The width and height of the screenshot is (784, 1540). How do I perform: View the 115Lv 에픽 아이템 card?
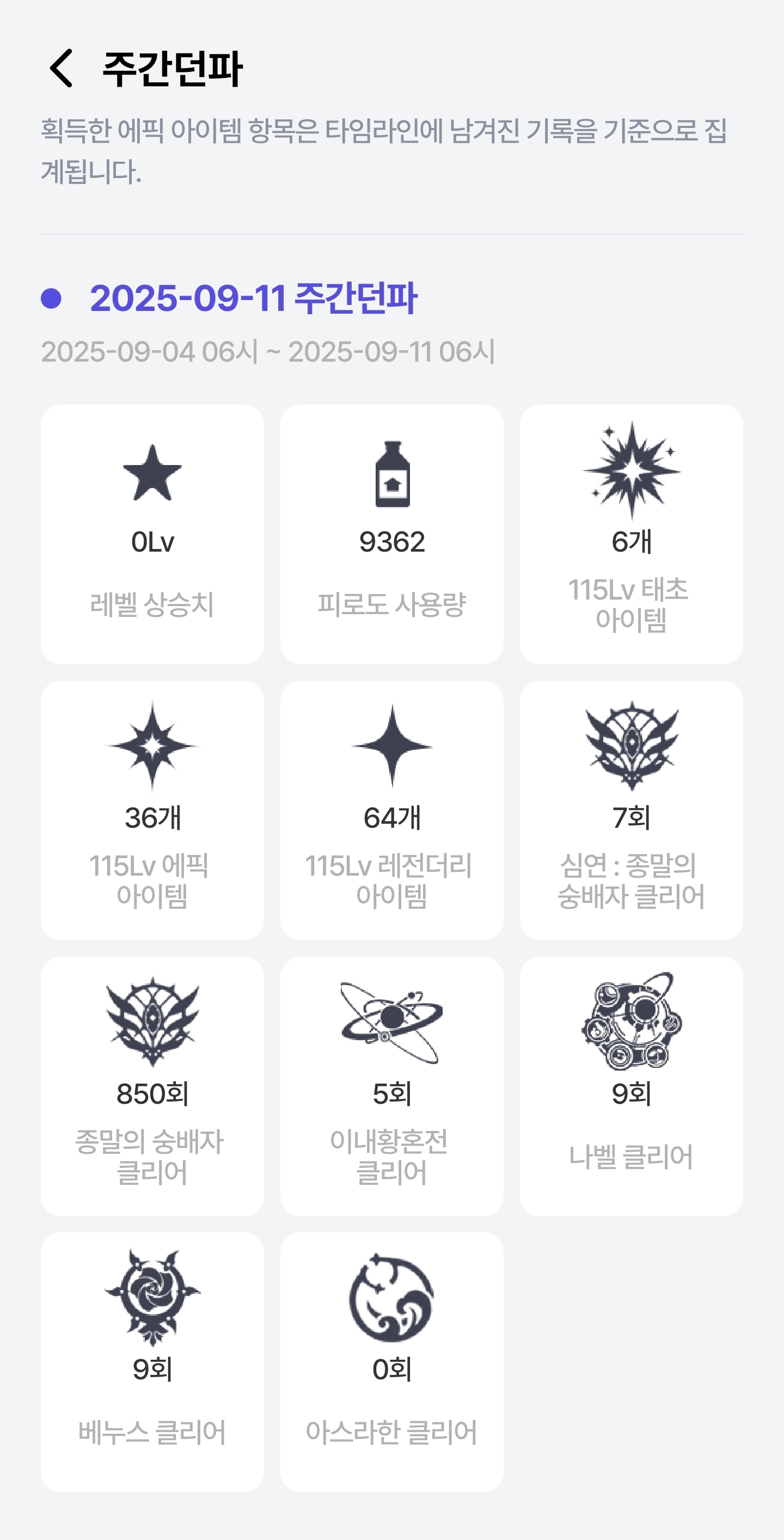click(152, 810)
